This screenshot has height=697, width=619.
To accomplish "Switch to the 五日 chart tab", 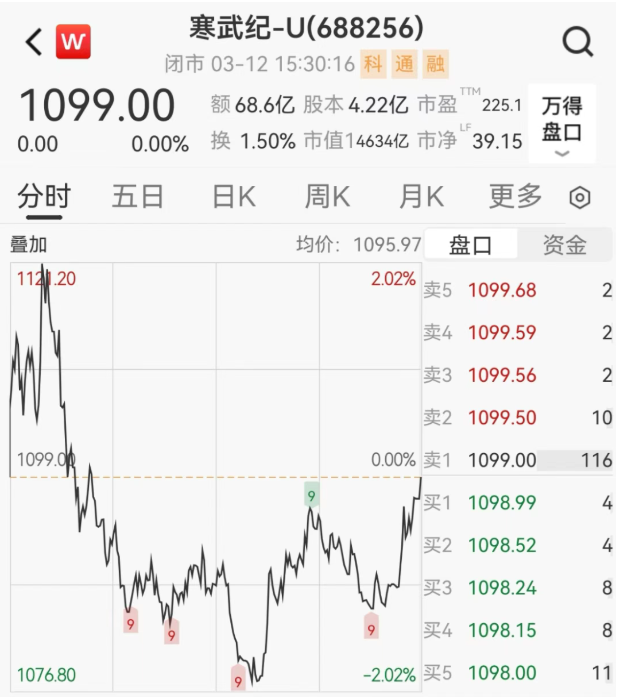I will pyautogui.click(x=138, y=196).
